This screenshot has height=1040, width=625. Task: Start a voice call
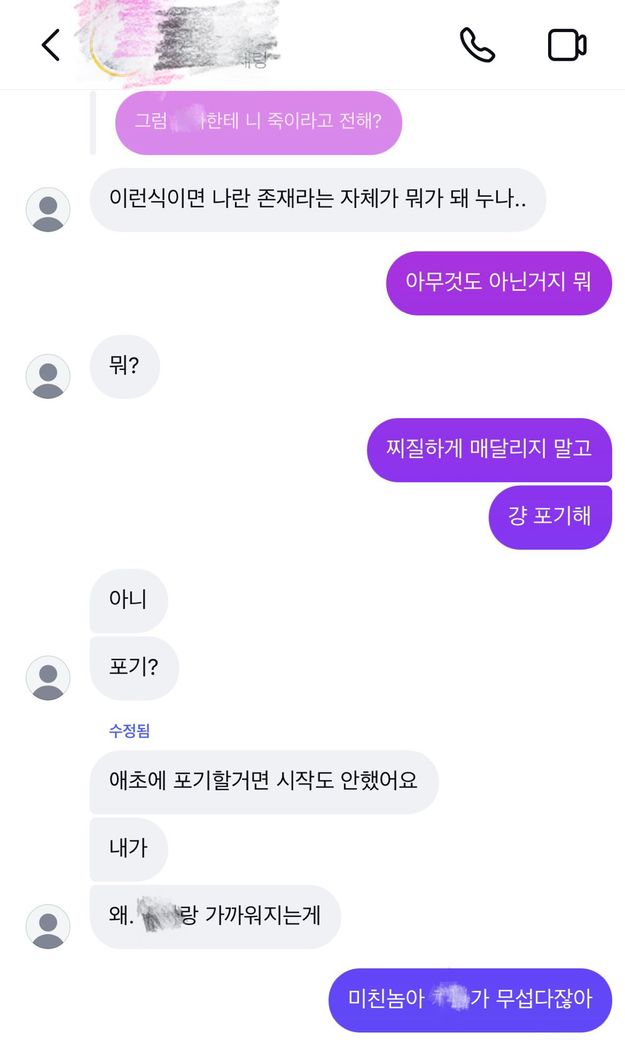[x=477, y=45]
